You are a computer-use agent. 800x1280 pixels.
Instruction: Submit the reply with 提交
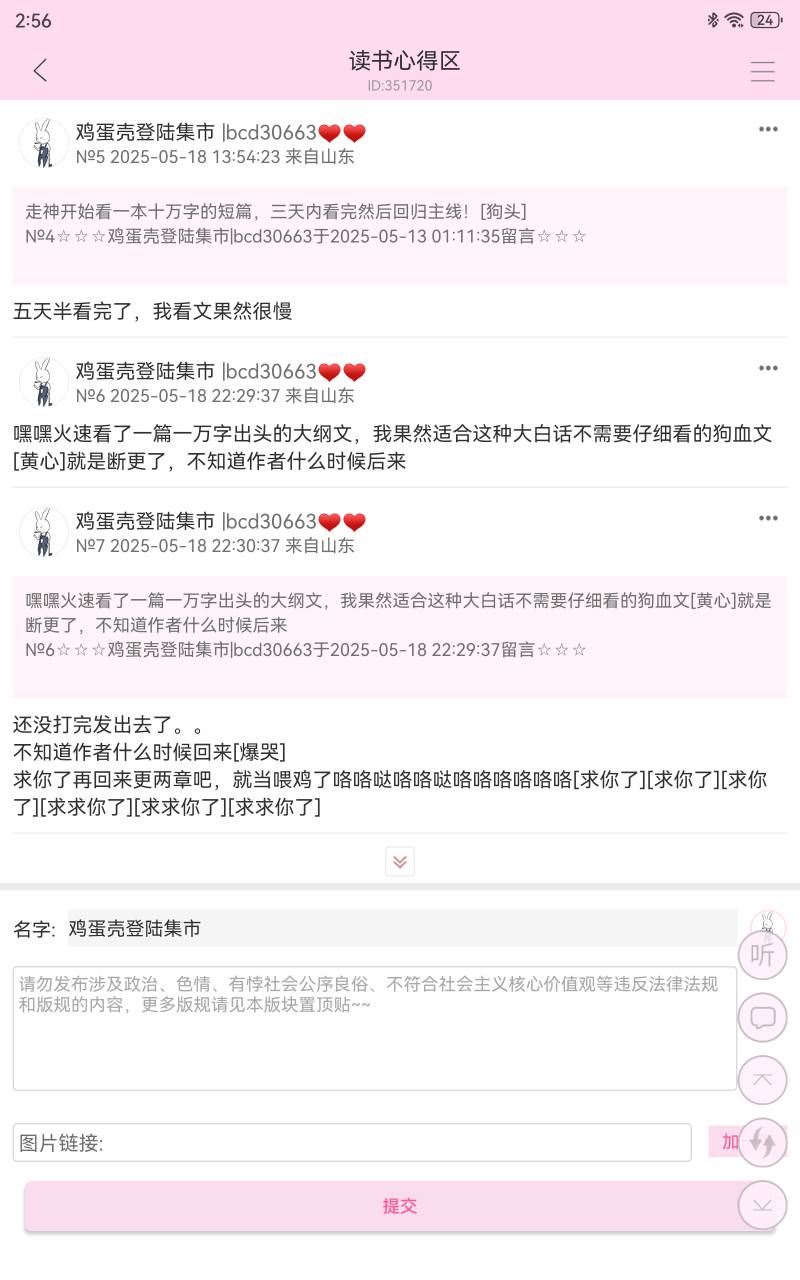(400, 1206)
